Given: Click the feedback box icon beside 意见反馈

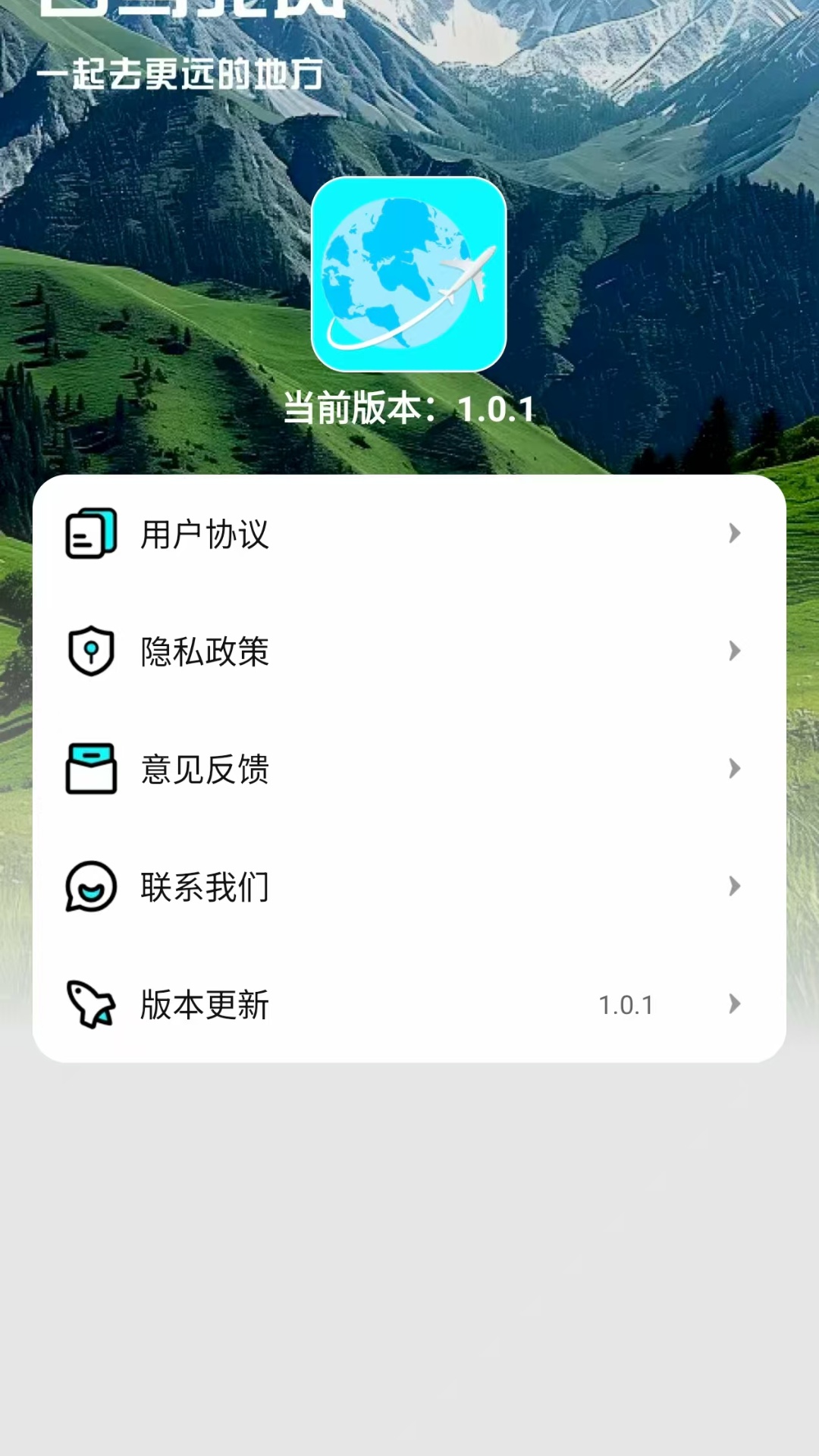Looking at the screenshot, I should [x=89, y=769].
